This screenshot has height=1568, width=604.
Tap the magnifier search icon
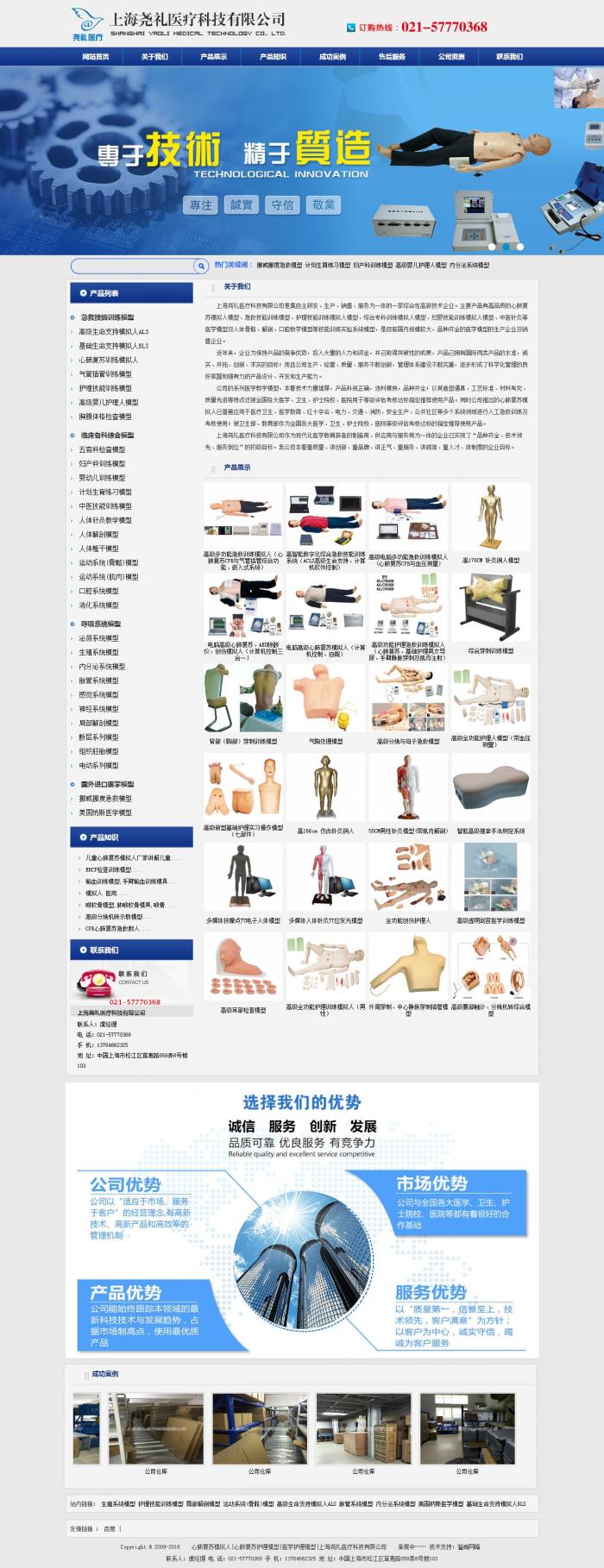[x=201, y=266]
